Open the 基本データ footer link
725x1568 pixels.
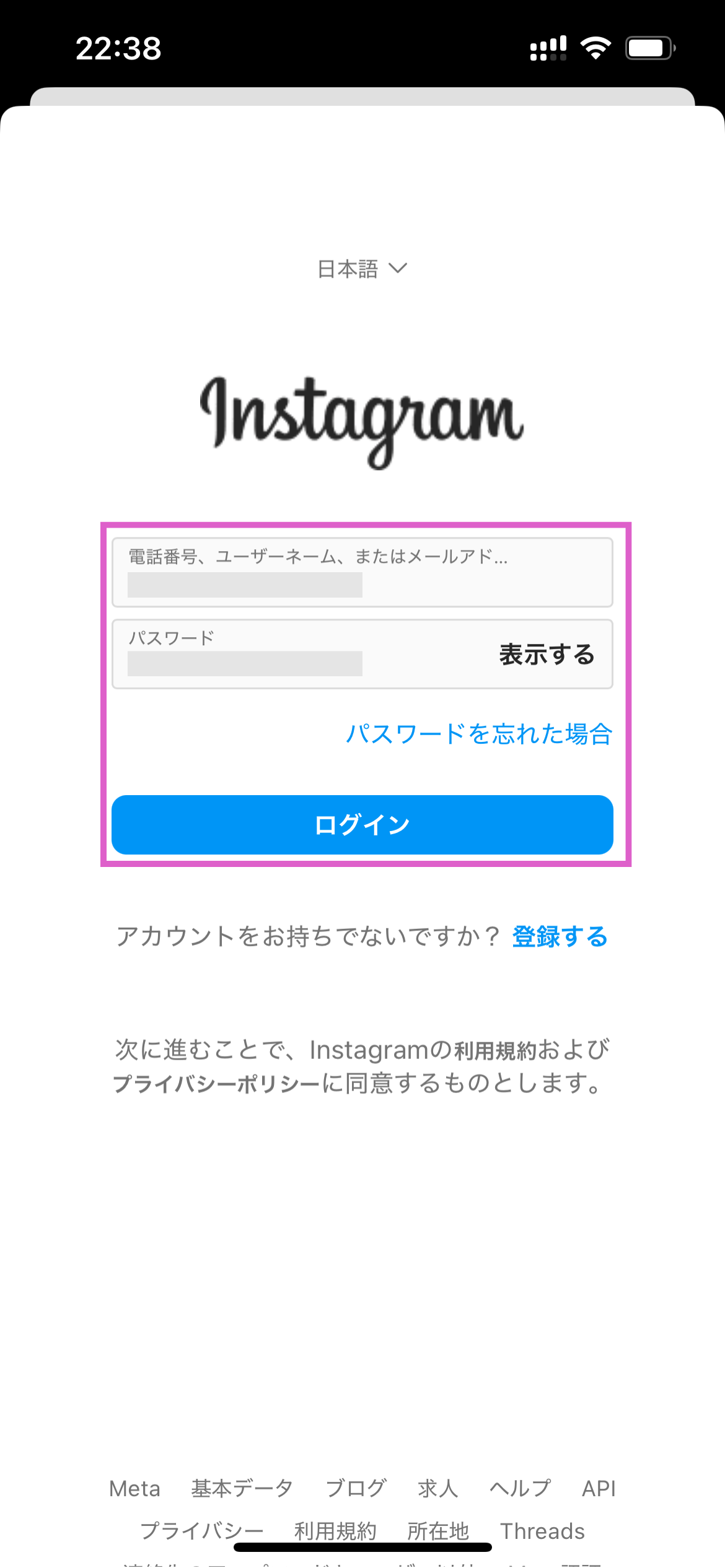(242, 1489)
